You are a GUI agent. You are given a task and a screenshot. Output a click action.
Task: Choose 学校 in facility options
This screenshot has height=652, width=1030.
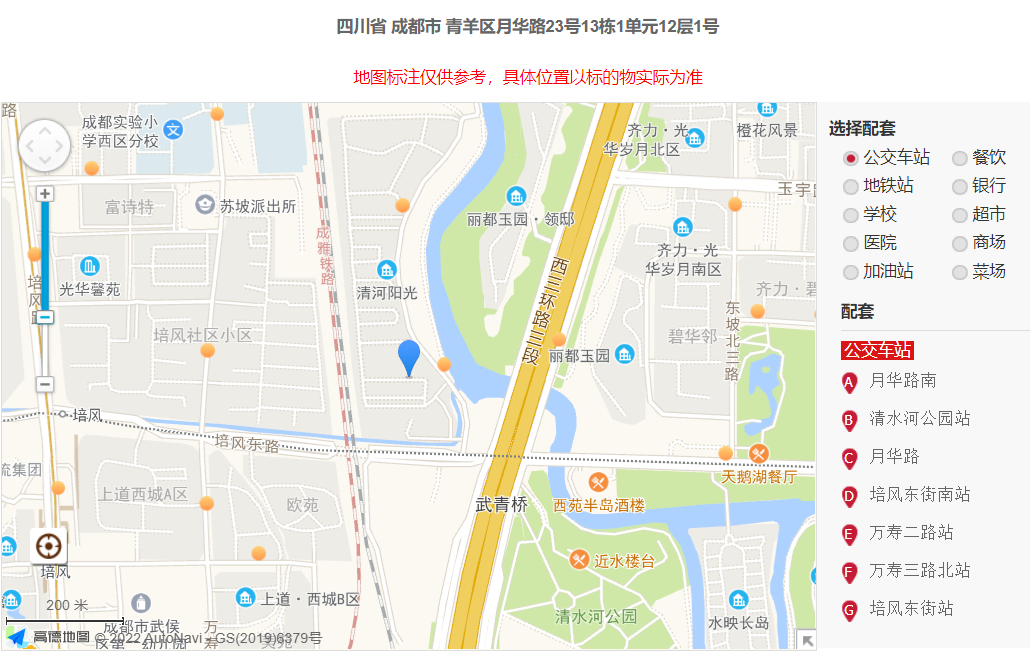[851, 215]
